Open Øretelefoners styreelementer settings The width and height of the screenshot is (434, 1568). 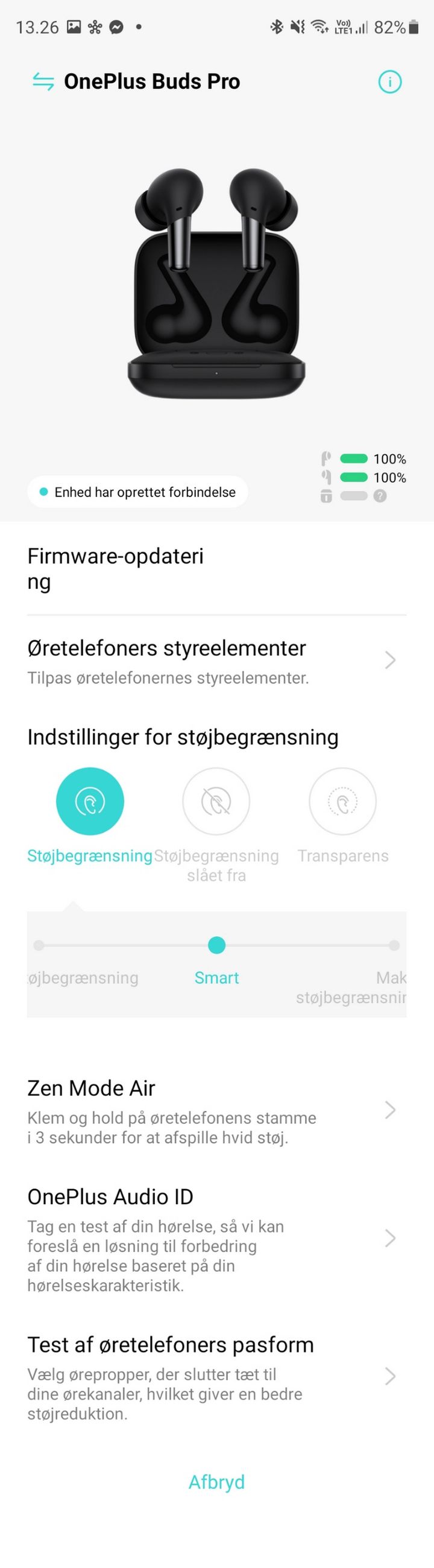(x=216, y=661)
